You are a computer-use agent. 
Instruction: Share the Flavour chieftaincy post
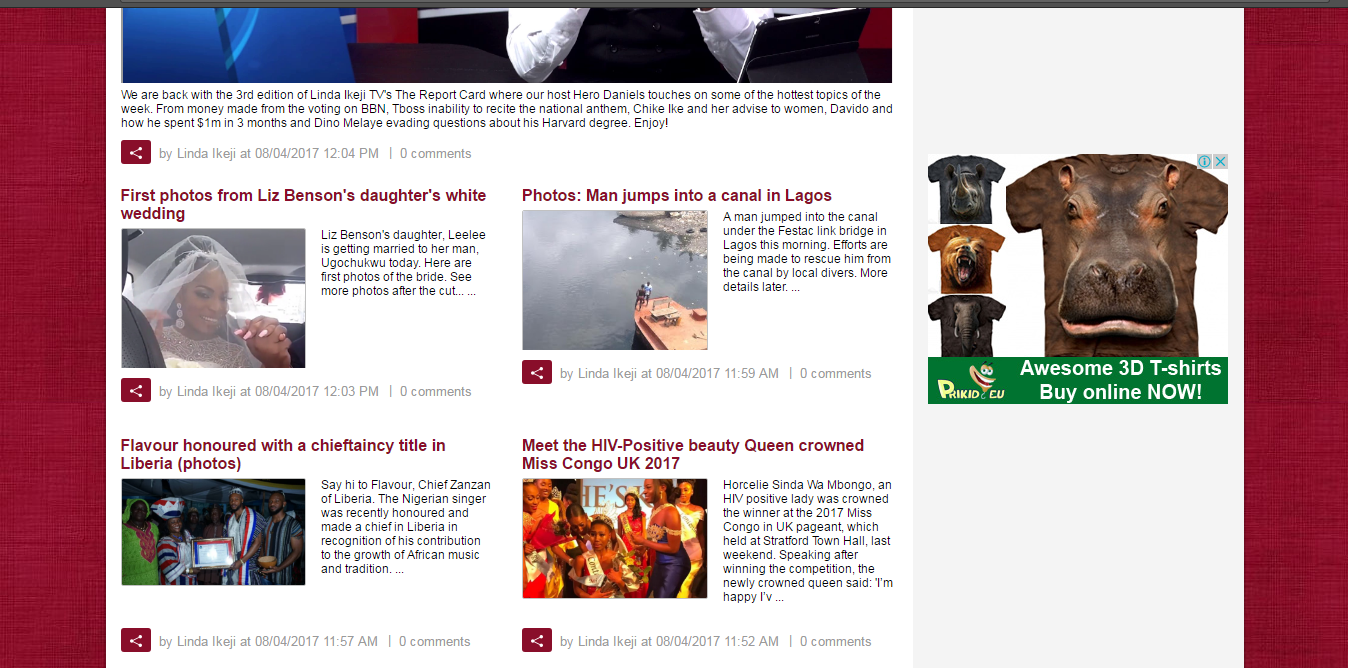(x=136, y=641)
